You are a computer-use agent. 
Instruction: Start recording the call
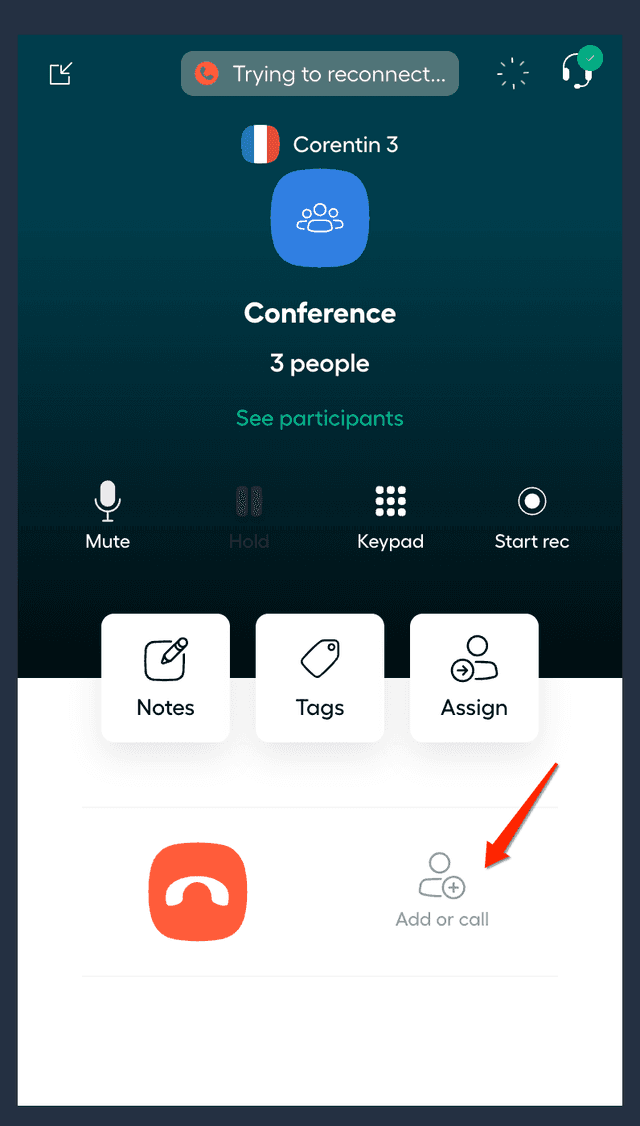(x=531, y=514)
